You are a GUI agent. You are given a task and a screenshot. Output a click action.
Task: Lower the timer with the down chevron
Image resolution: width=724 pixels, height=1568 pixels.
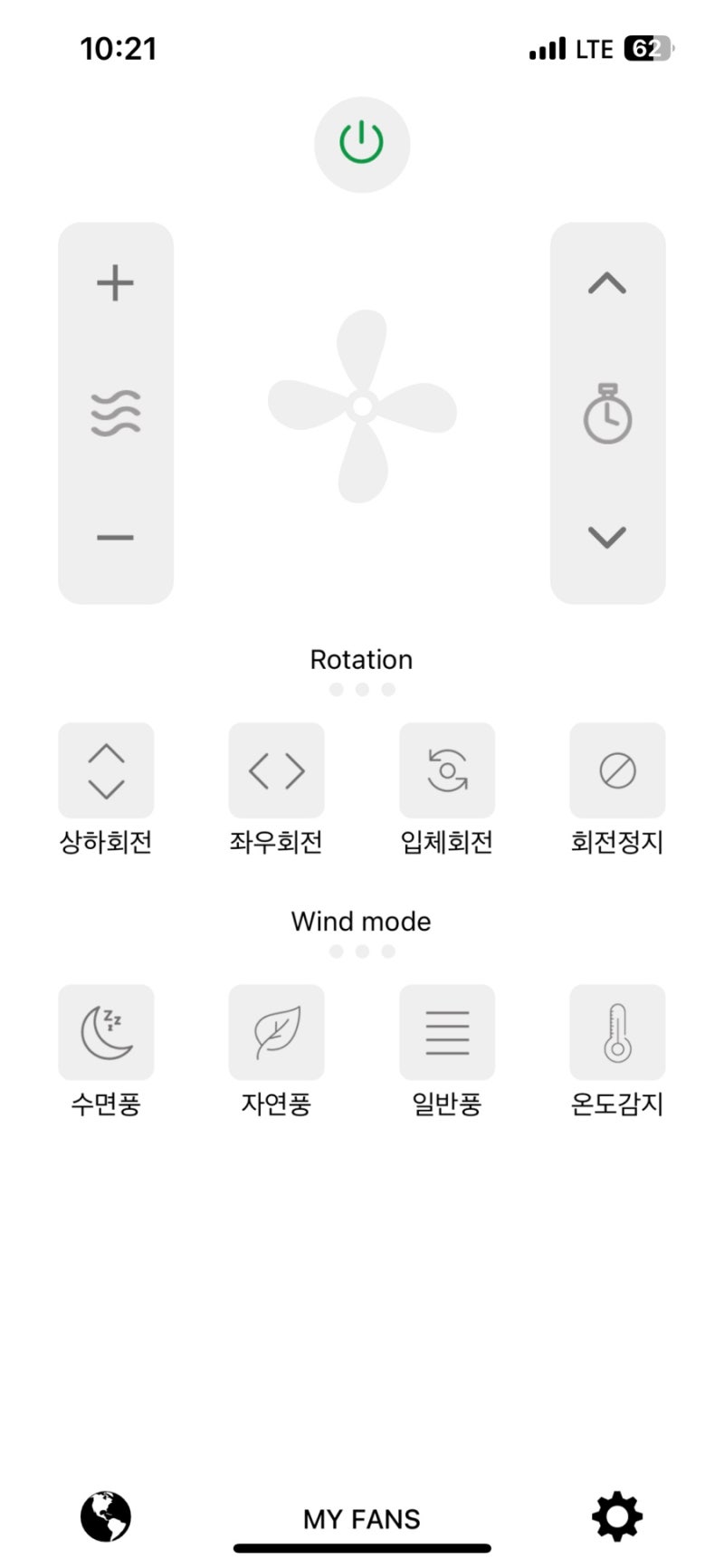[x=607, y=538]
